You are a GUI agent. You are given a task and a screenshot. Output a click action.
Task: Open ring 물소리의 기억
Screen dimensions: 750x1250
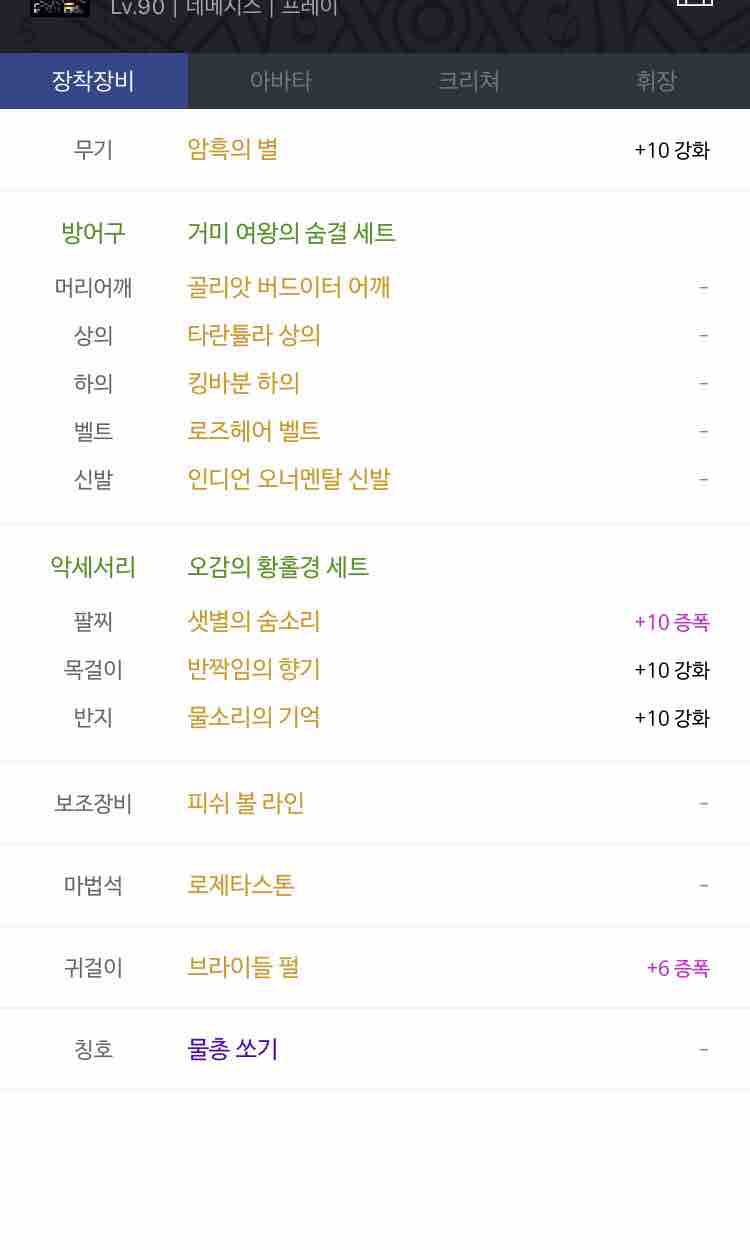coord(254,718)
